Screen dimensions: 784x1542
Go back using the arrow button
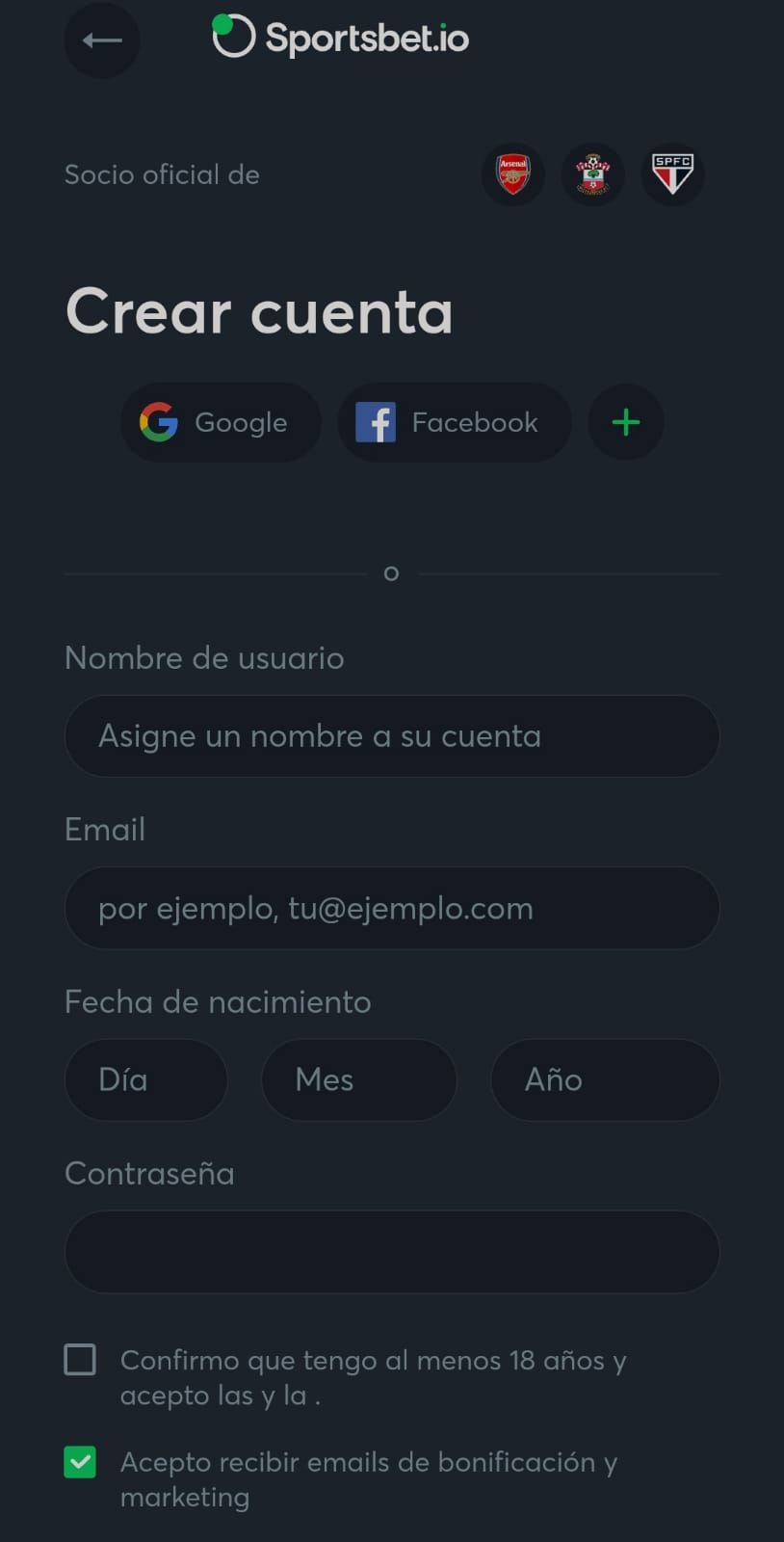tap(102, 40)
